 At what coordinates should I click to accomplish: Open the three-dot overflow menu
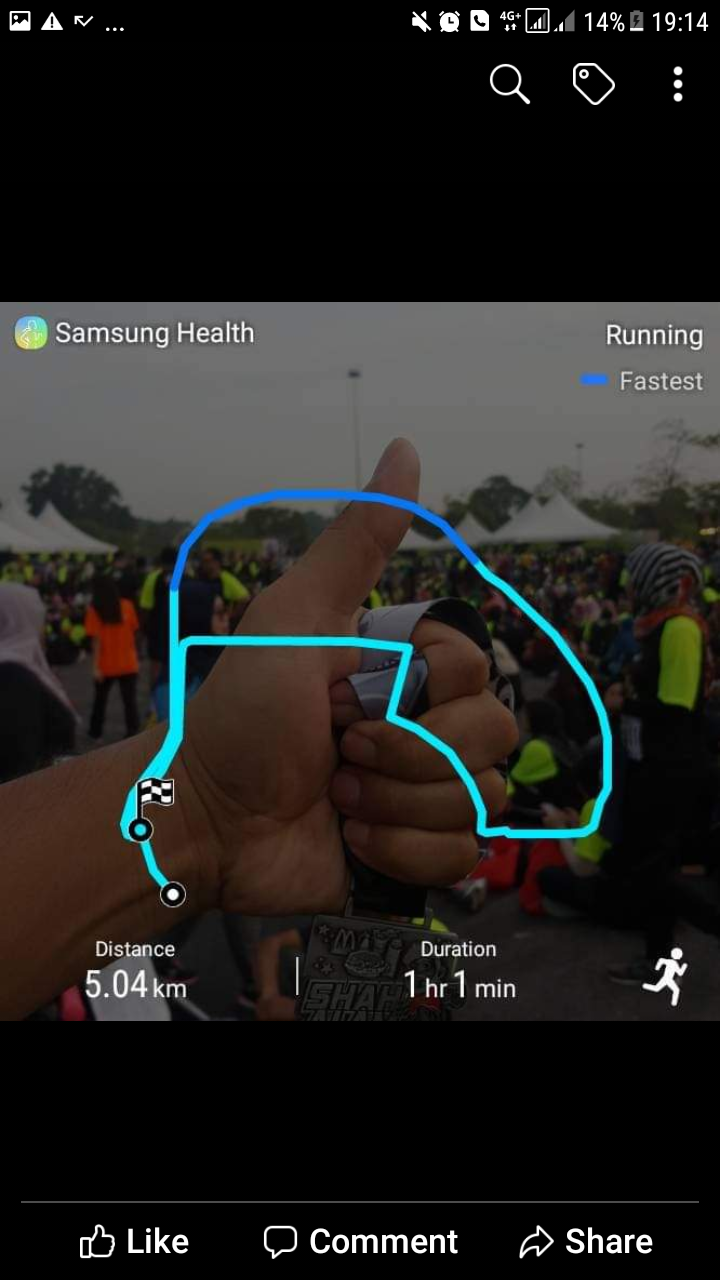[678, 85]
